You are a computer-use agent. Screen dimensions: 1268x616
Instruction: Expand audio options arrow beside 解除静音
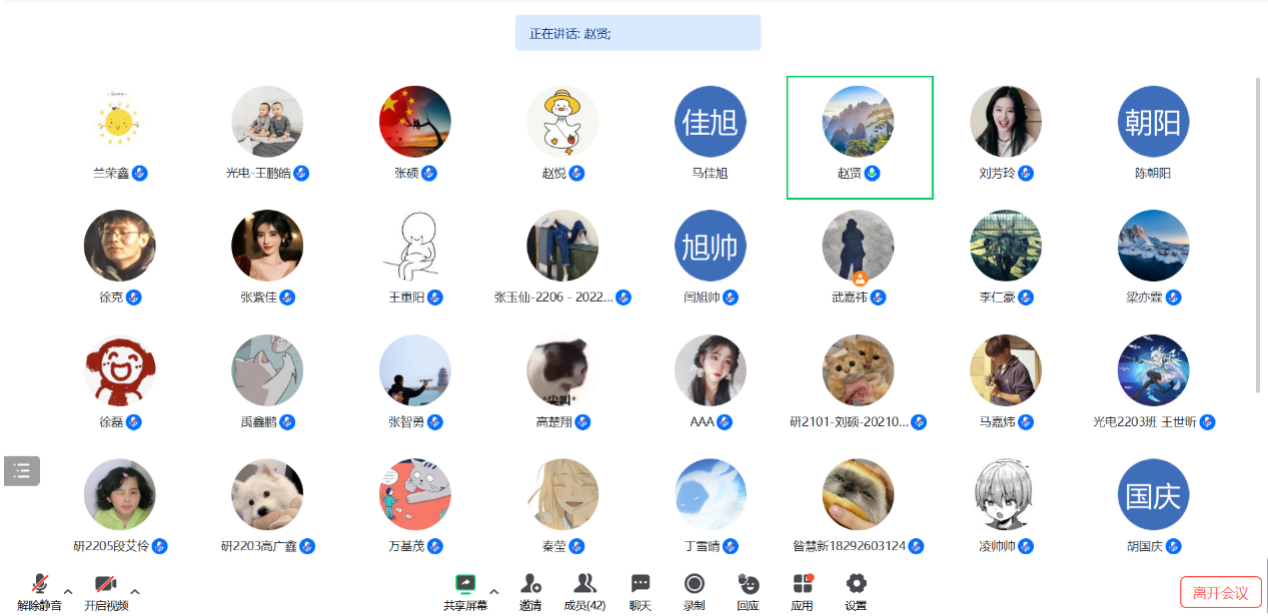pos(68,591)
